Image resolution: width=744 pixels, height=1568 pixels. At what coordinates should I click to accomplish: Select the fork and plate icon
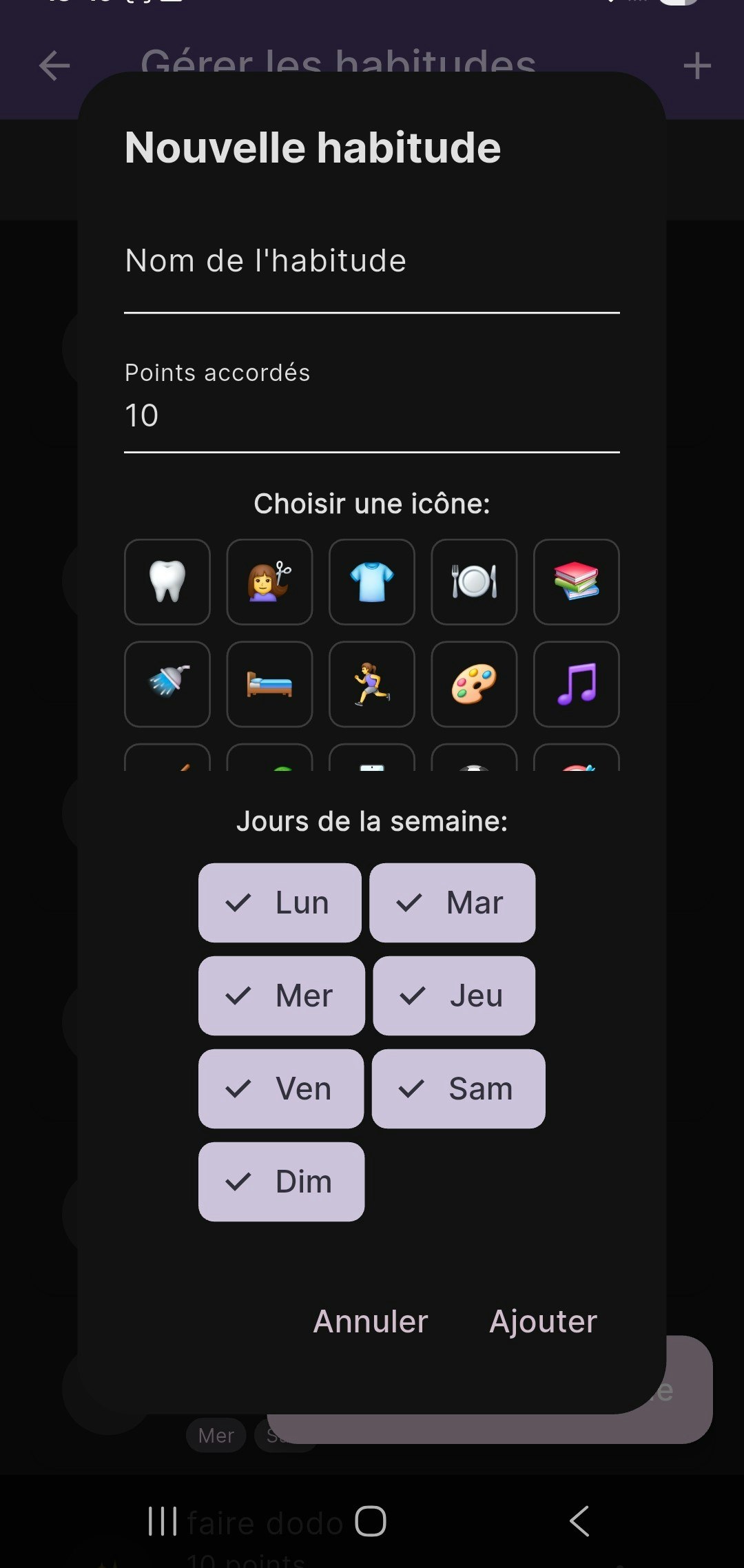point(474,582)
